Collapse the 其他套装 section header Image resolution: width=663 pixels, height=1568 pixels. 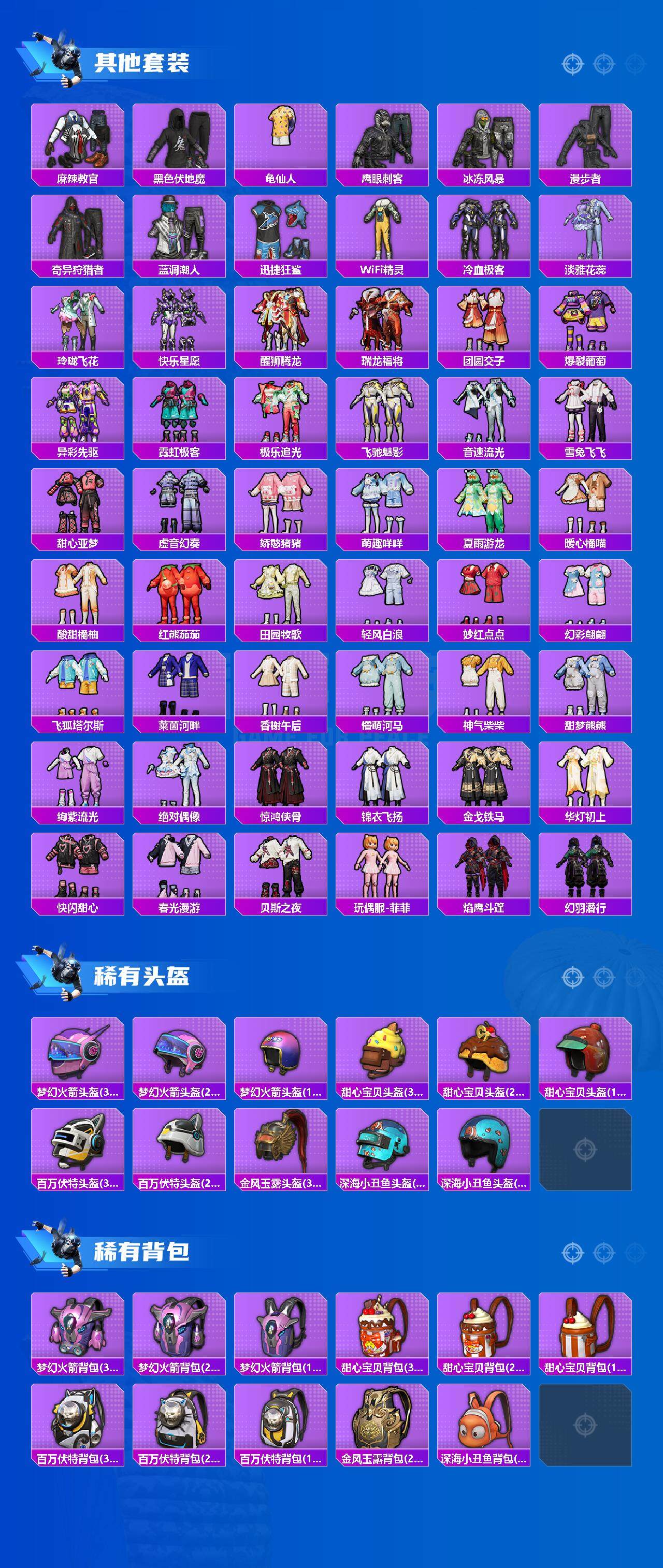point(143,61)
